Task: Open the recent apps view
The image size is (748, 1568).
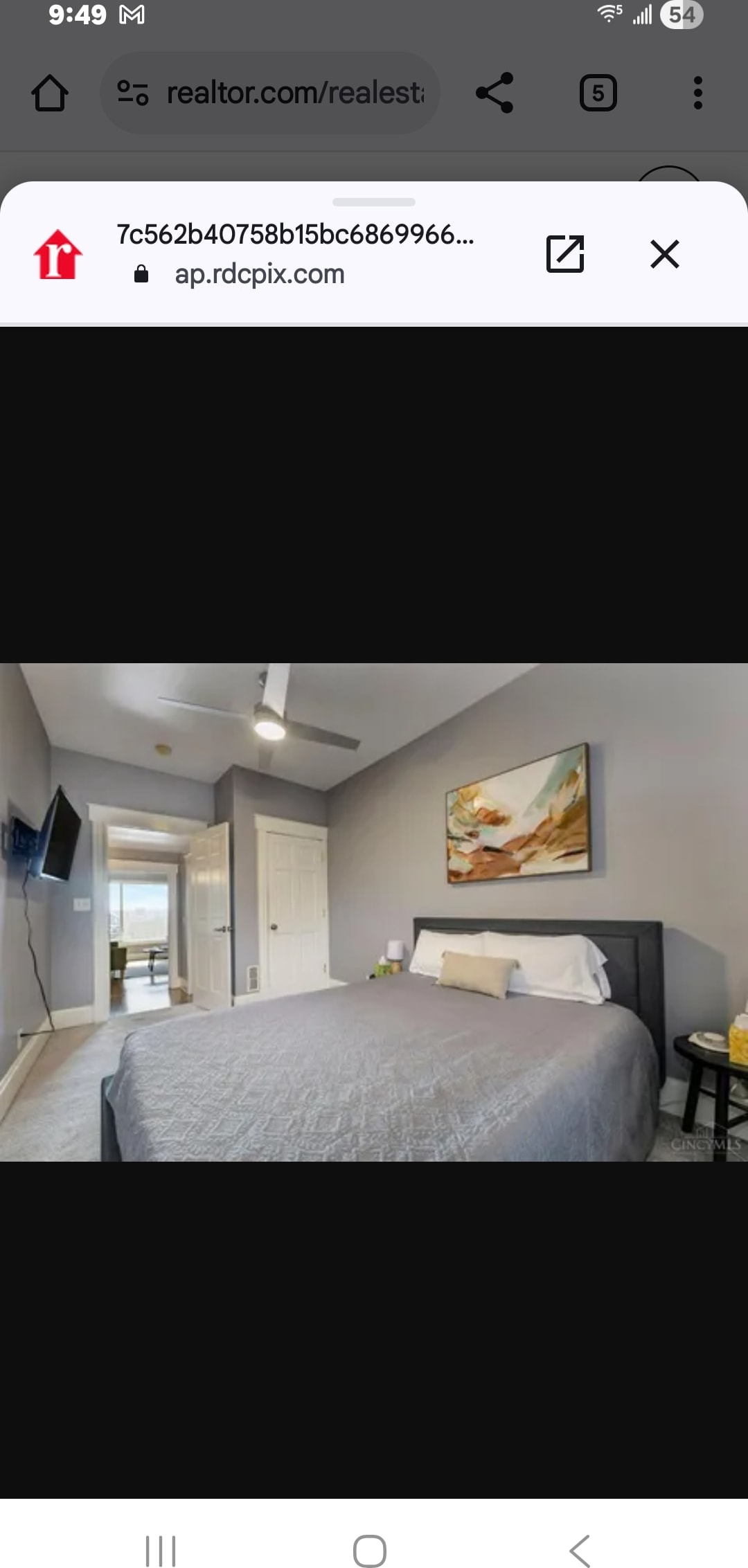Action: 161,1551
